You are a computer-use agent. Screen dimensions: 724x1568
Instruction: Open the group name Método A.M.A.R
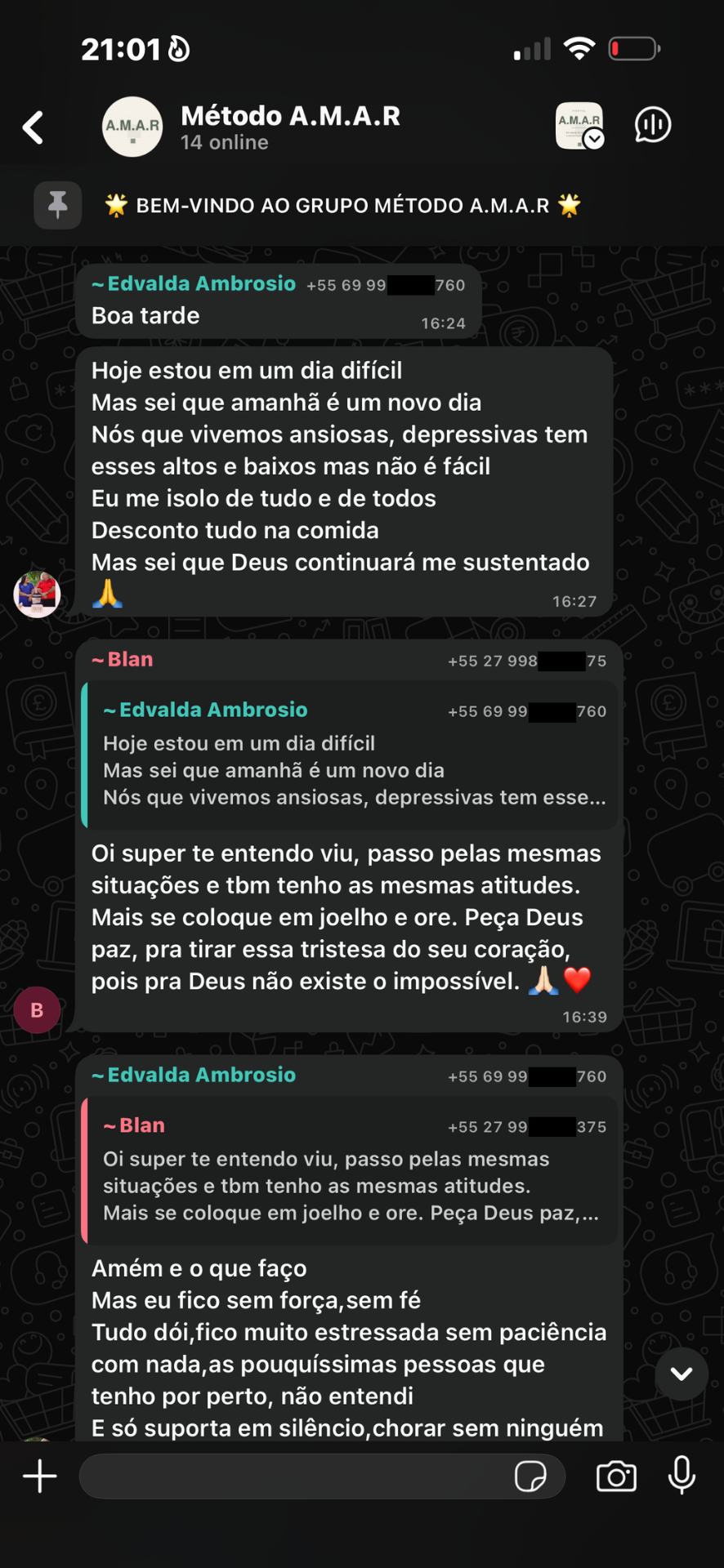(289, 115)
